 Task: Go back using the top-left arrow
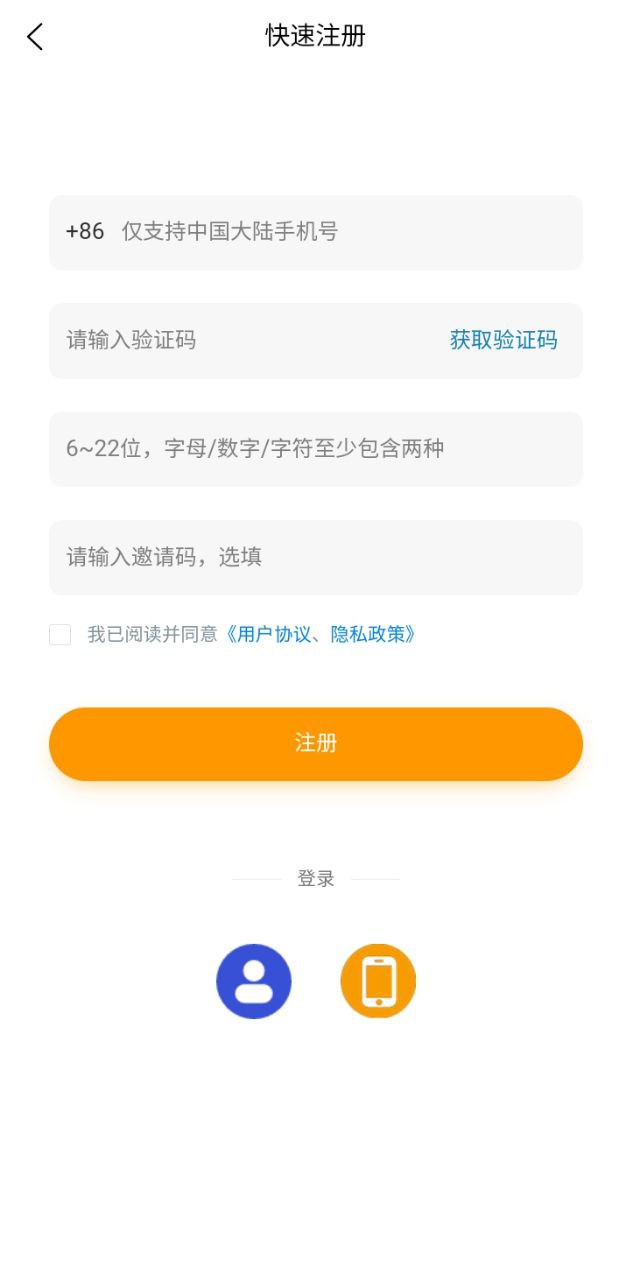35,37
